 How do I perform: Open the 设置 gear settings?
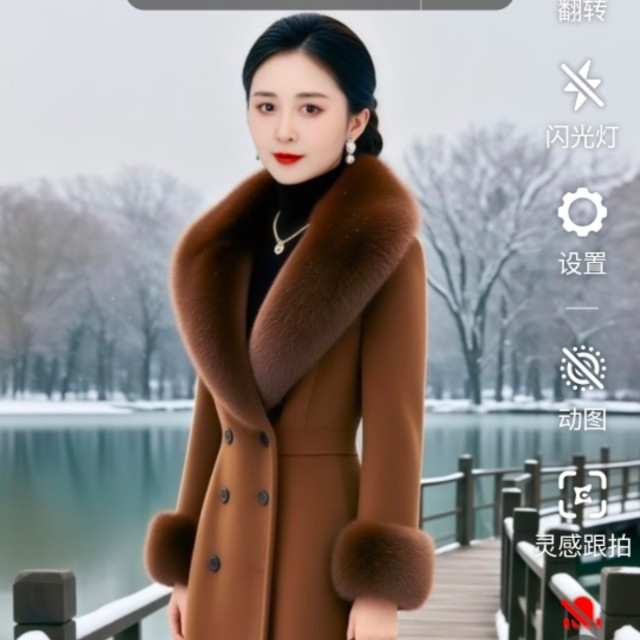pyautogui.click(x=582, y=212)
